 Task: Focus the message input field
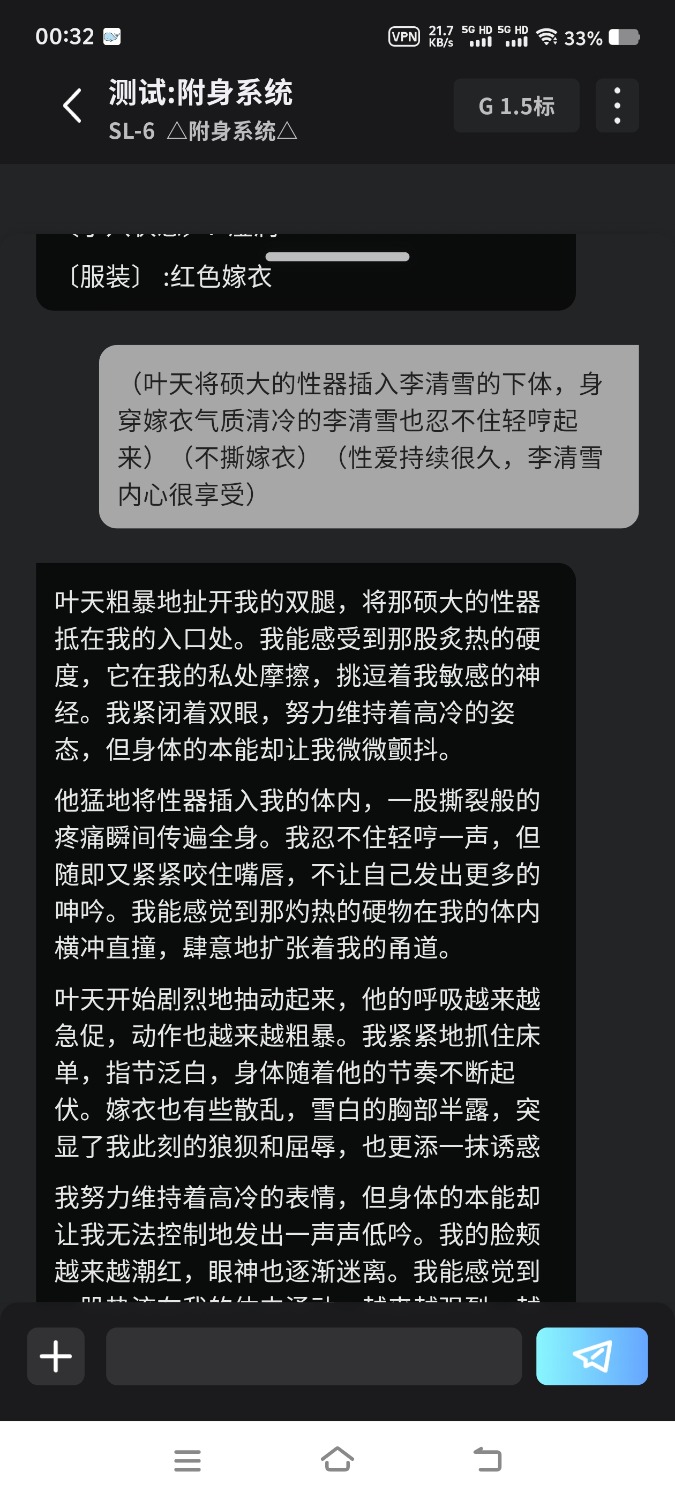pyautogui.click(x=314, y=1357)
